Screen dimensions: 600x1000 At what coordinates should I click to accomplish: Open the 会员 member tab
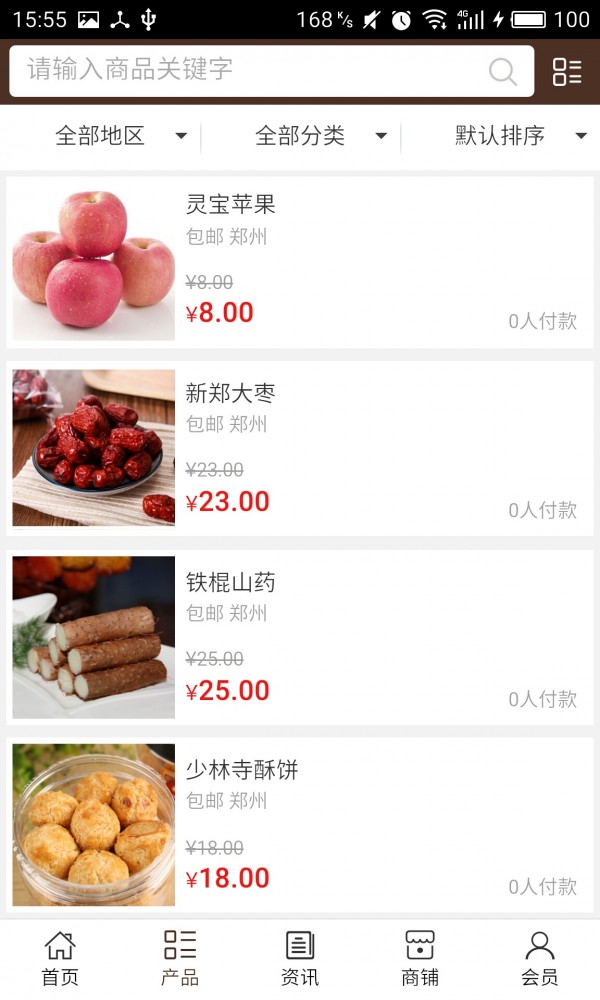click(x=540, y=958)
